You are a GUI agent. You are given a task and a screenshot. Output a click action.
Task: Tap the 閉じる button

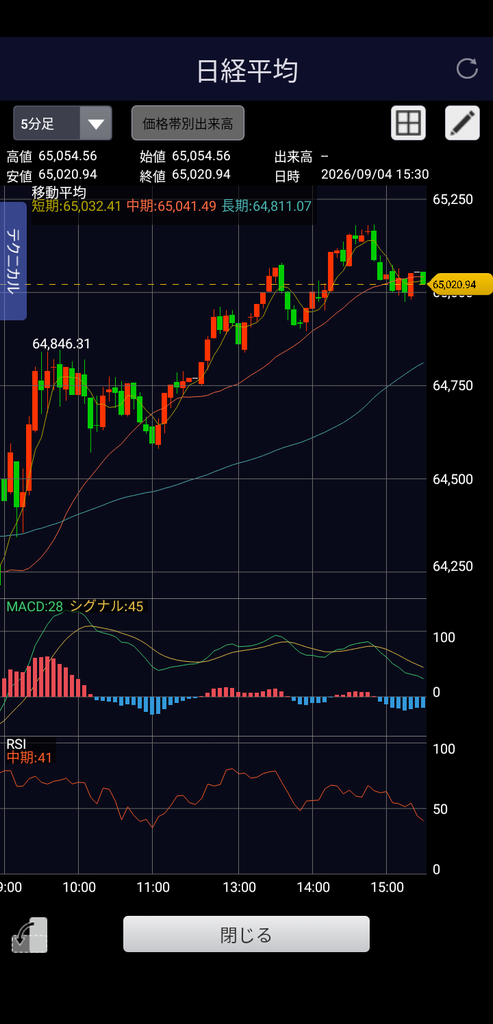(x=246, y=934)
